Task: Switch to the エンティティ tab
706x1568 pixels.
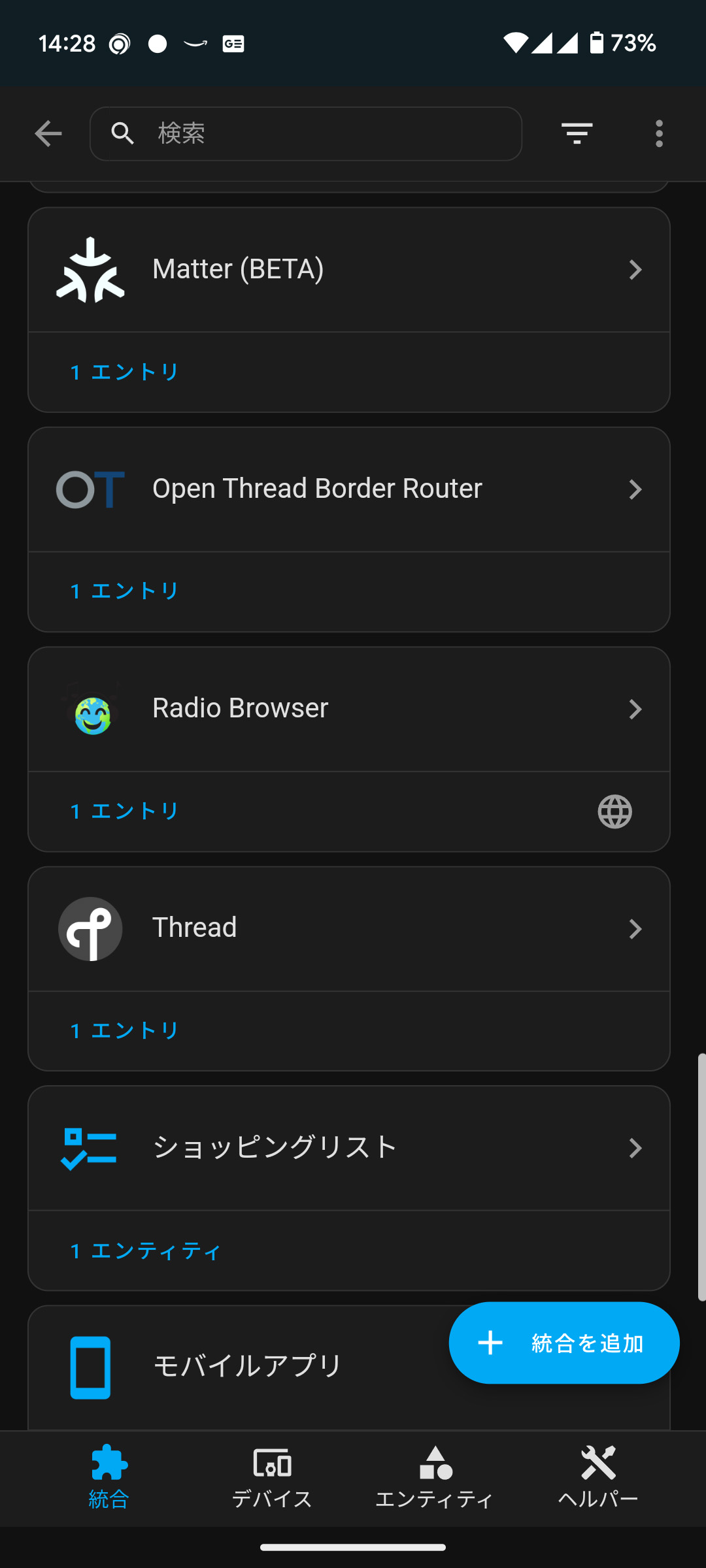Action: pos(435,1478)
